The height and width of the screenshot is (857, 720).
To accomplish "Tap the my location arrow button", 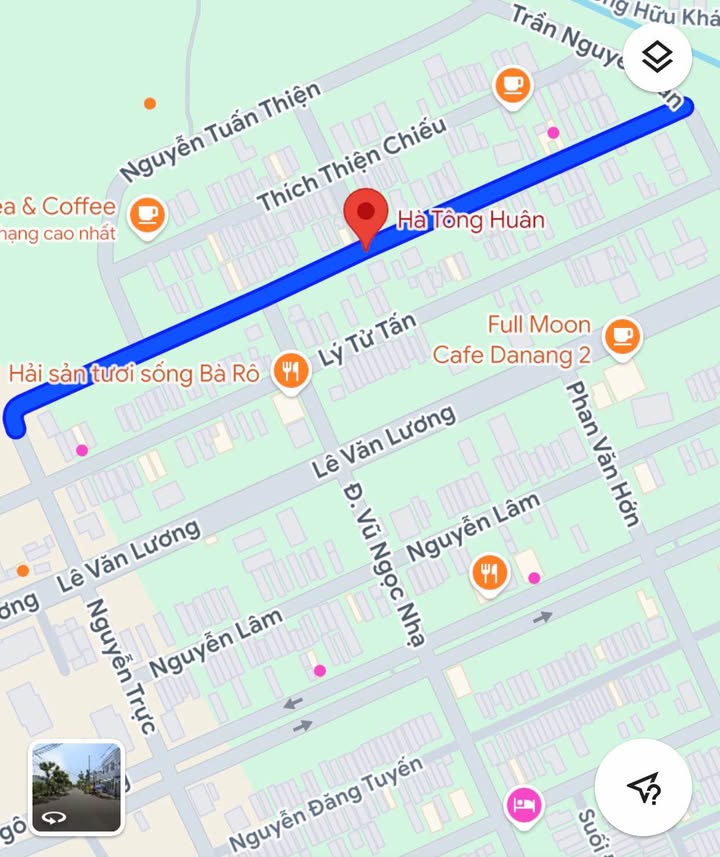I will 643,787.
